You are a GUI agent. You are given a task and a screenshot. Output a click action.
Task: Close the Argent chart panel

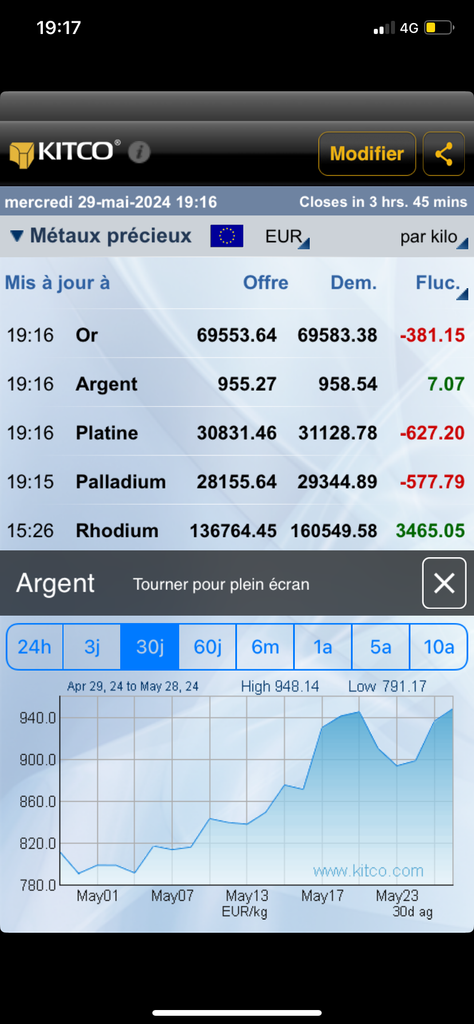(444, 583)
